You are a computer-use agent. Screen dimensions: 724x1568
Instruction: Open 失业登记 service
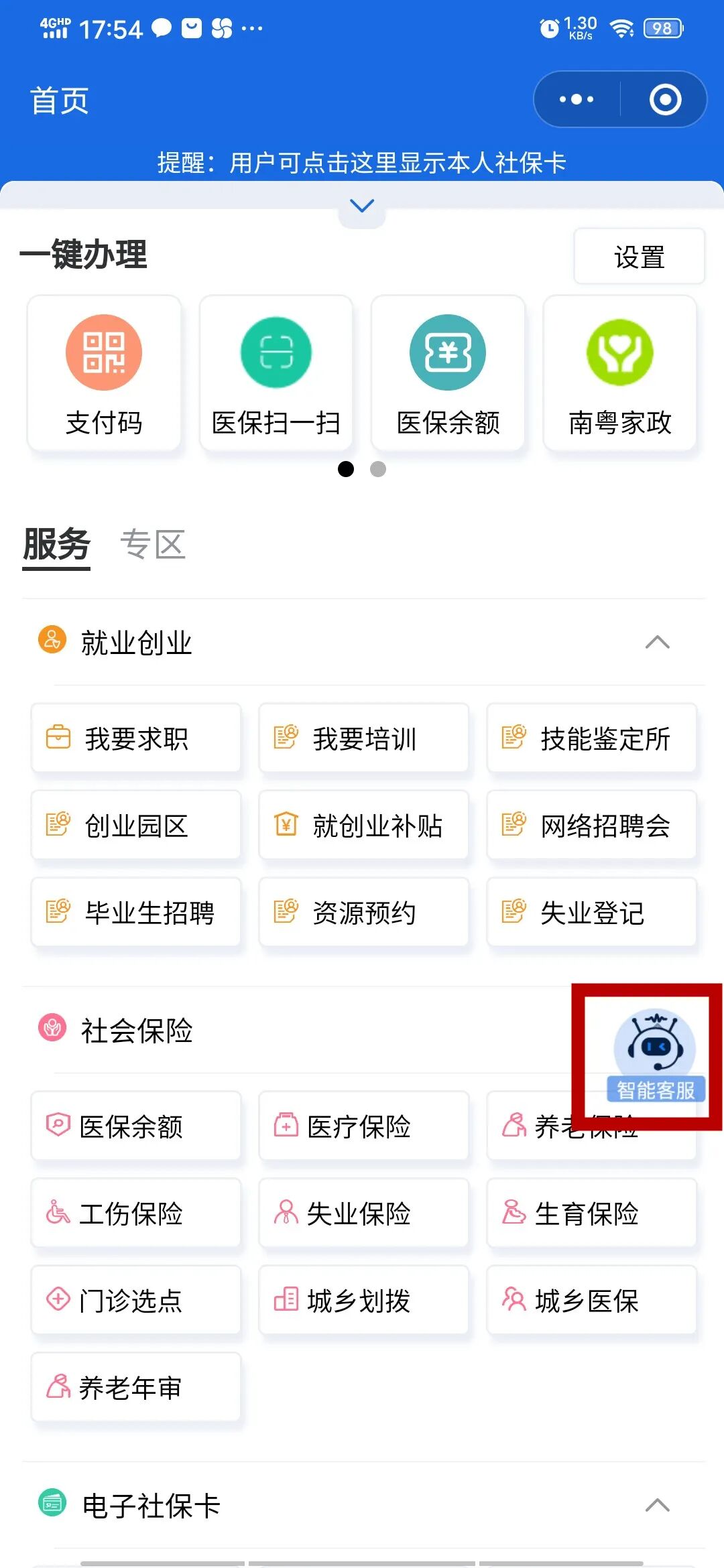pyautogui.click(x=591, y=913)
